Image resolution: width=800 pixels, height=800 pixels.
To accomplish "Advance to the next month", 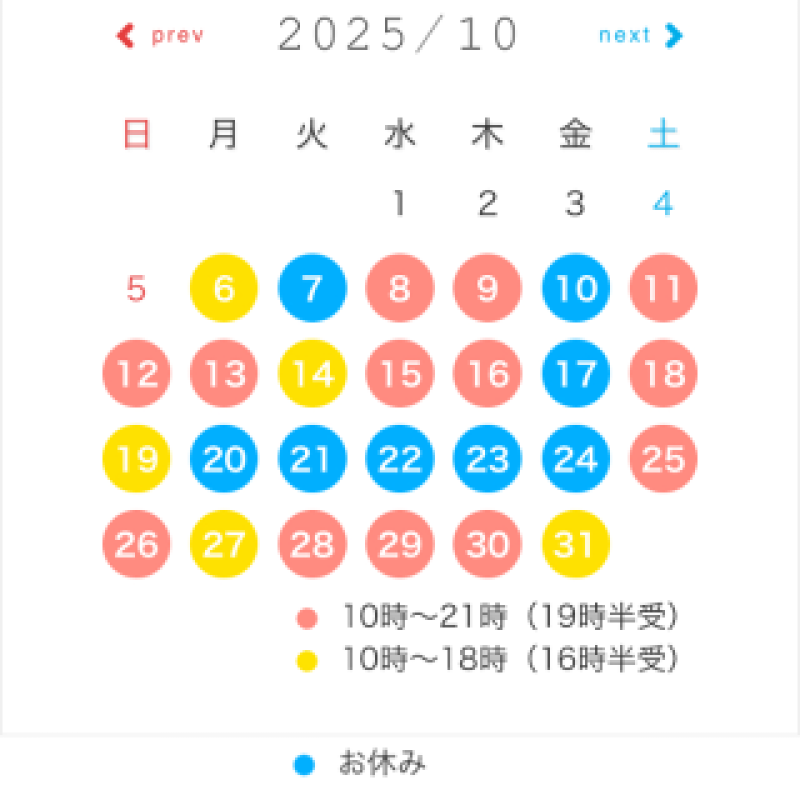I will [x=640, y=36].
